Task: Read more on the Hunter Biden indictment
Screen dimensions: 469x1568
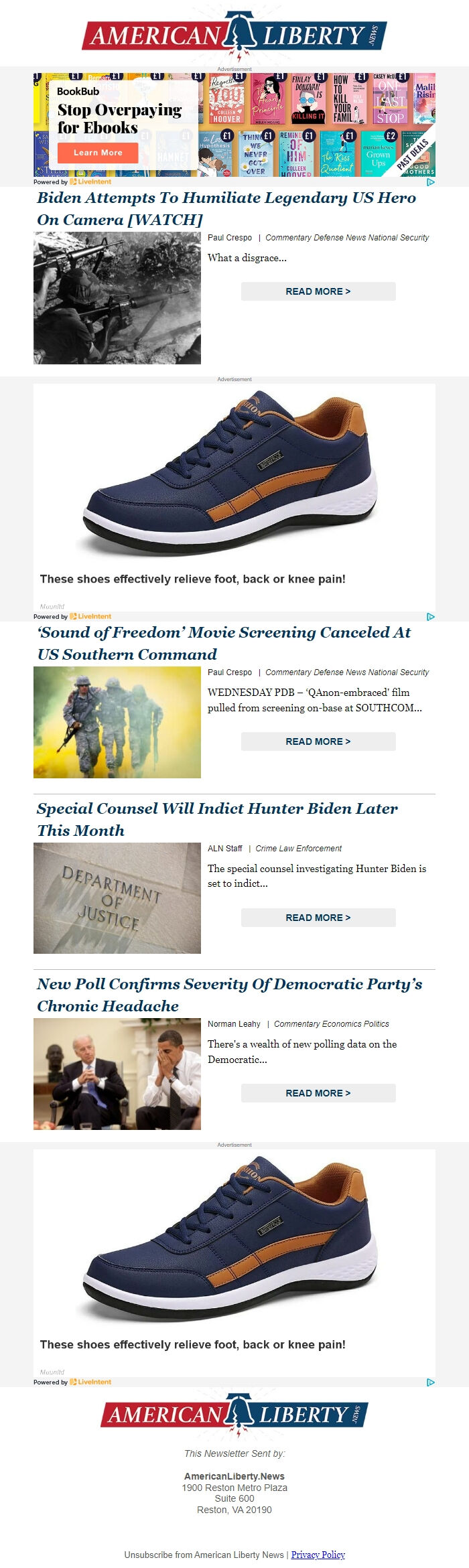Action: [318, 918]
